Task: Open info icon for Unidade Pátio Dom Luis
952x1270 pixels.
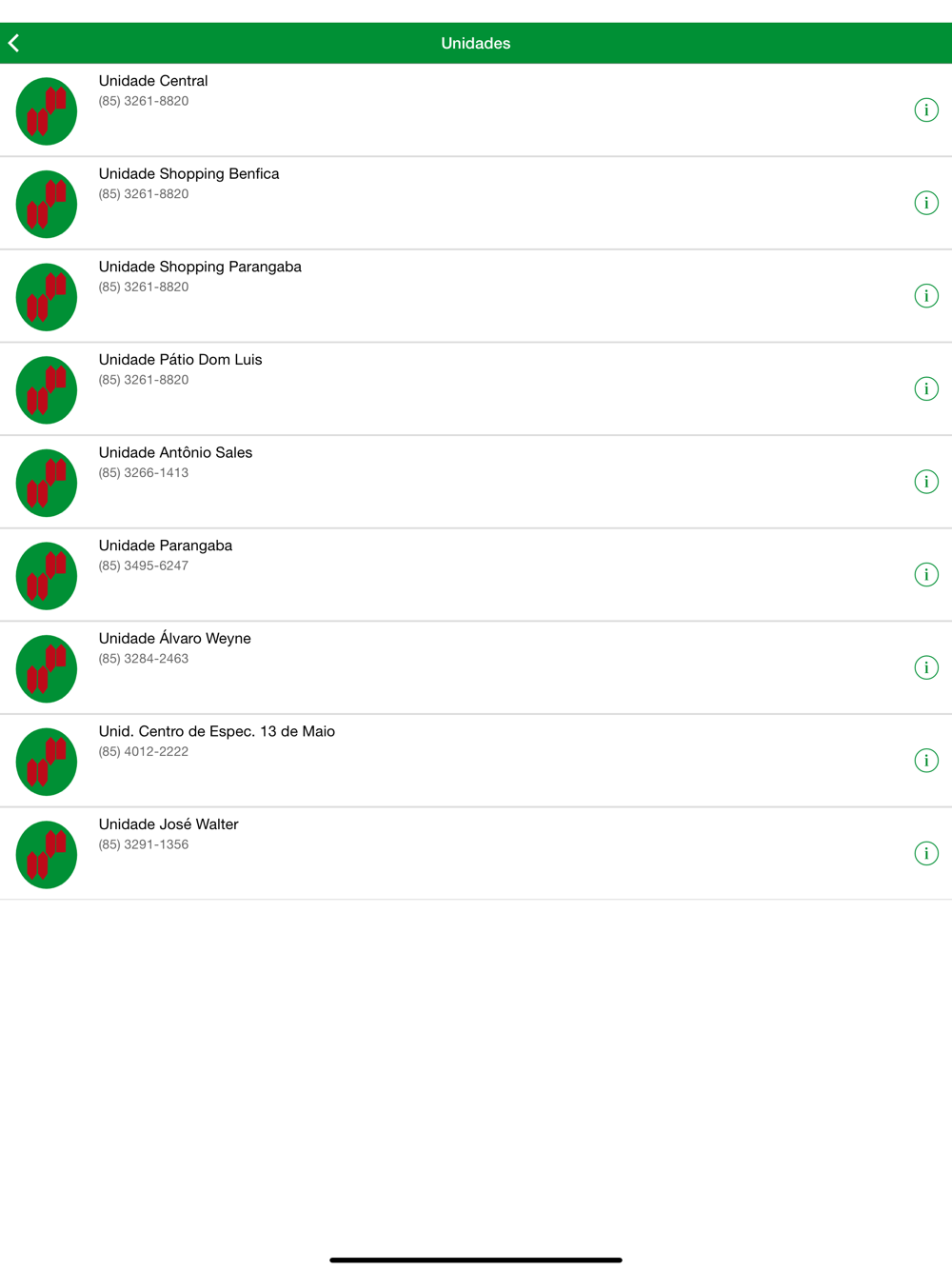Action: (925, 388)
